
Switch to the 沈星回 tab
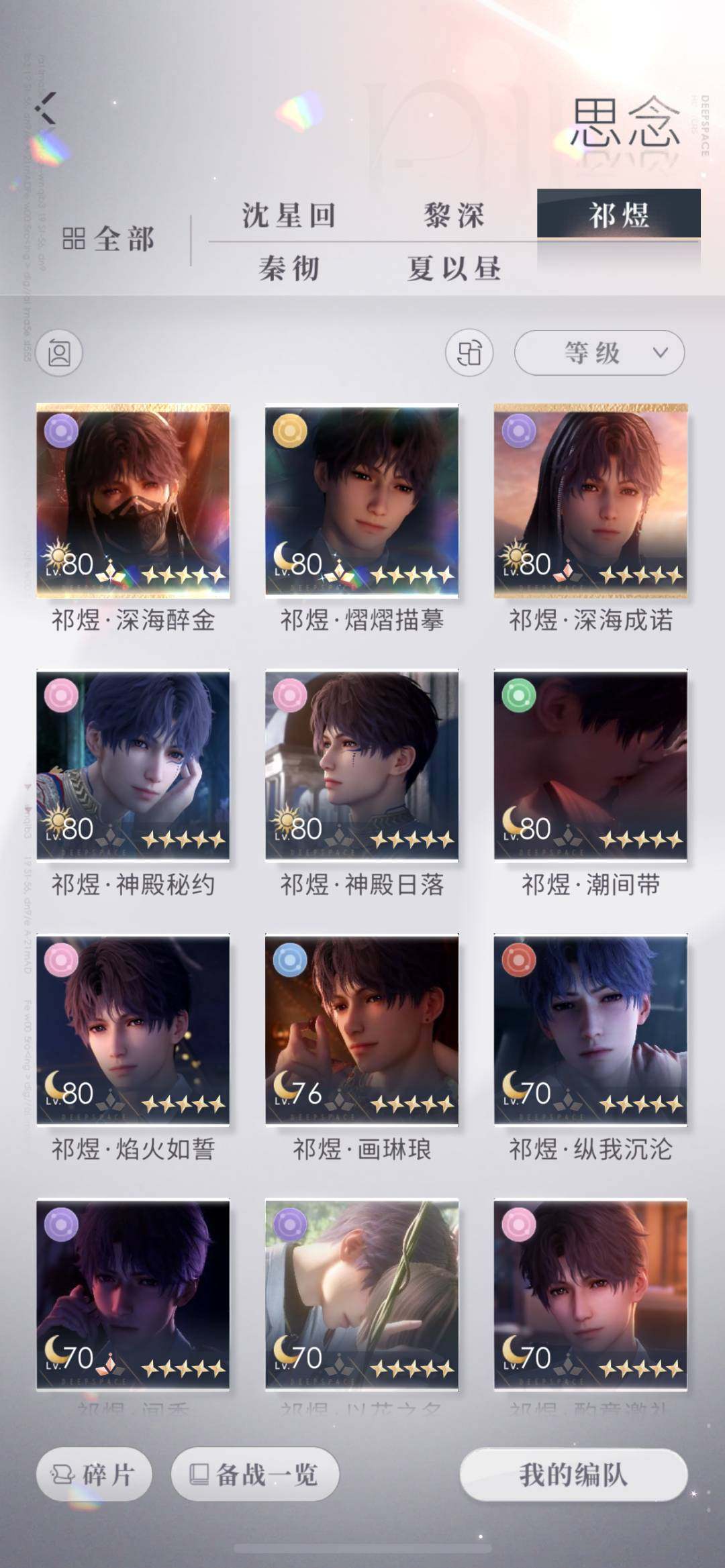click(289, 216)
